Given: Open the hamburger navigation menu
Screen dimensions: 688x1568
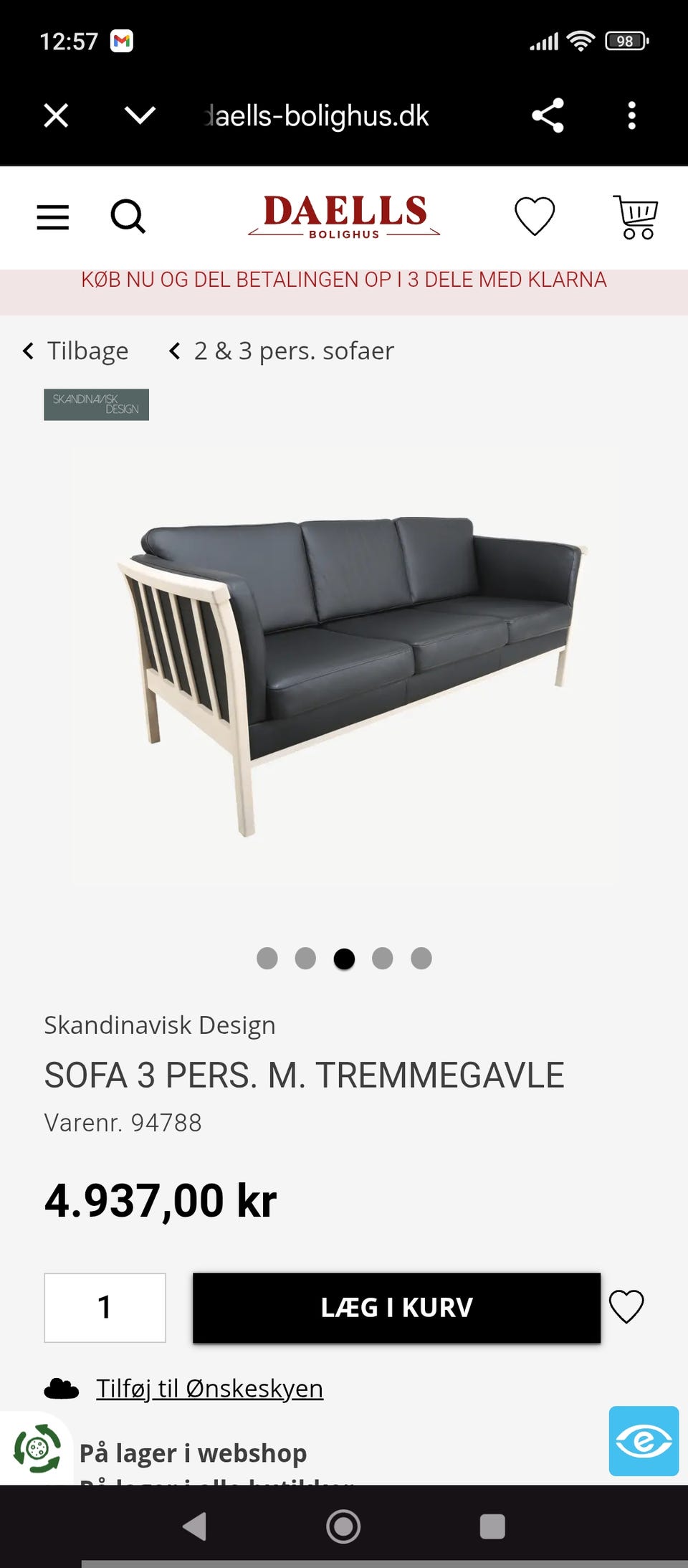Looking at the screenshot, I should coord(53,217).
